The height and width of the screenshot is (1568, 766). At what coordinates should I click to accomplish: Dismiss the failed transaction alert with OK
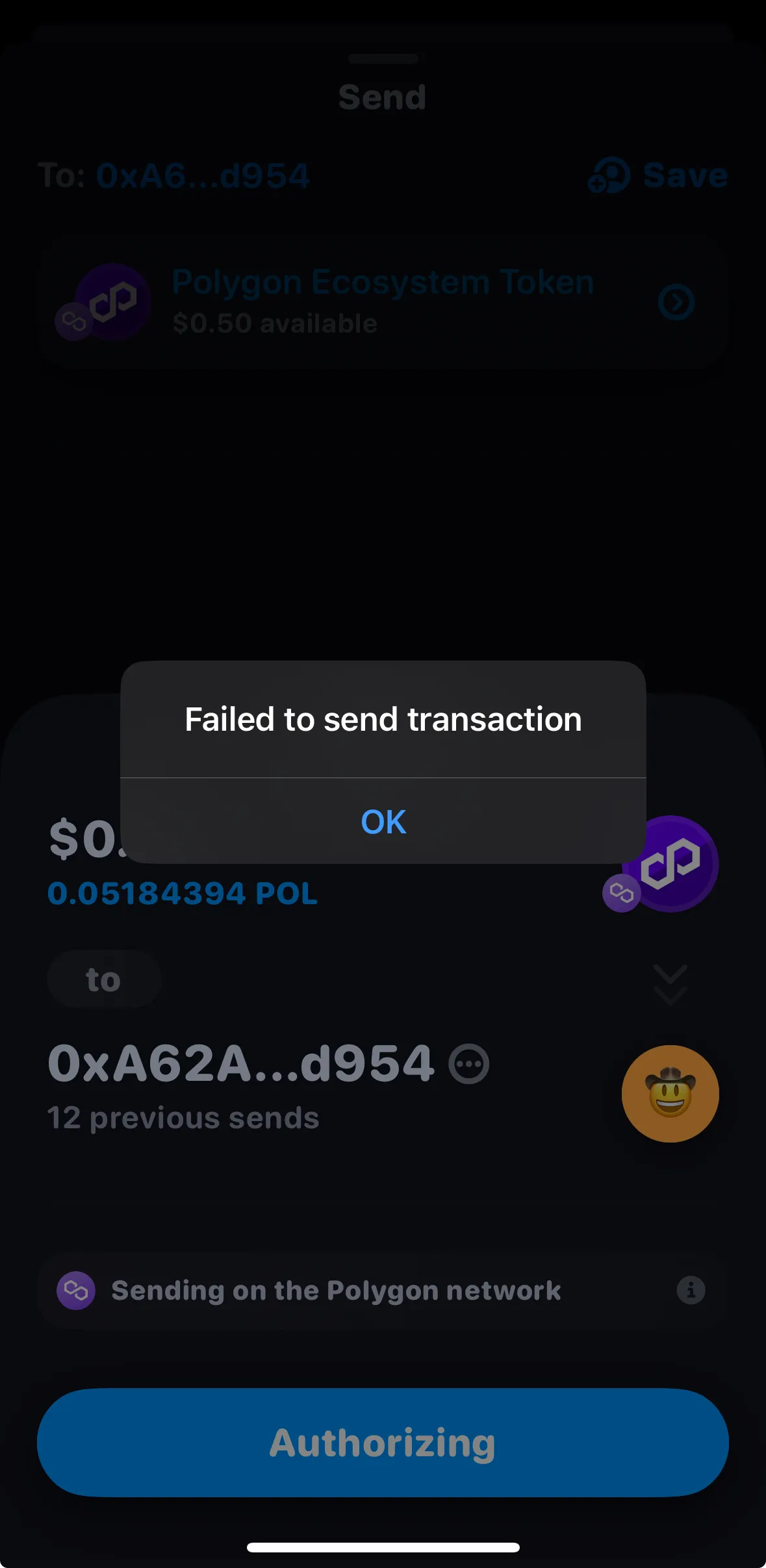[383, 822]
